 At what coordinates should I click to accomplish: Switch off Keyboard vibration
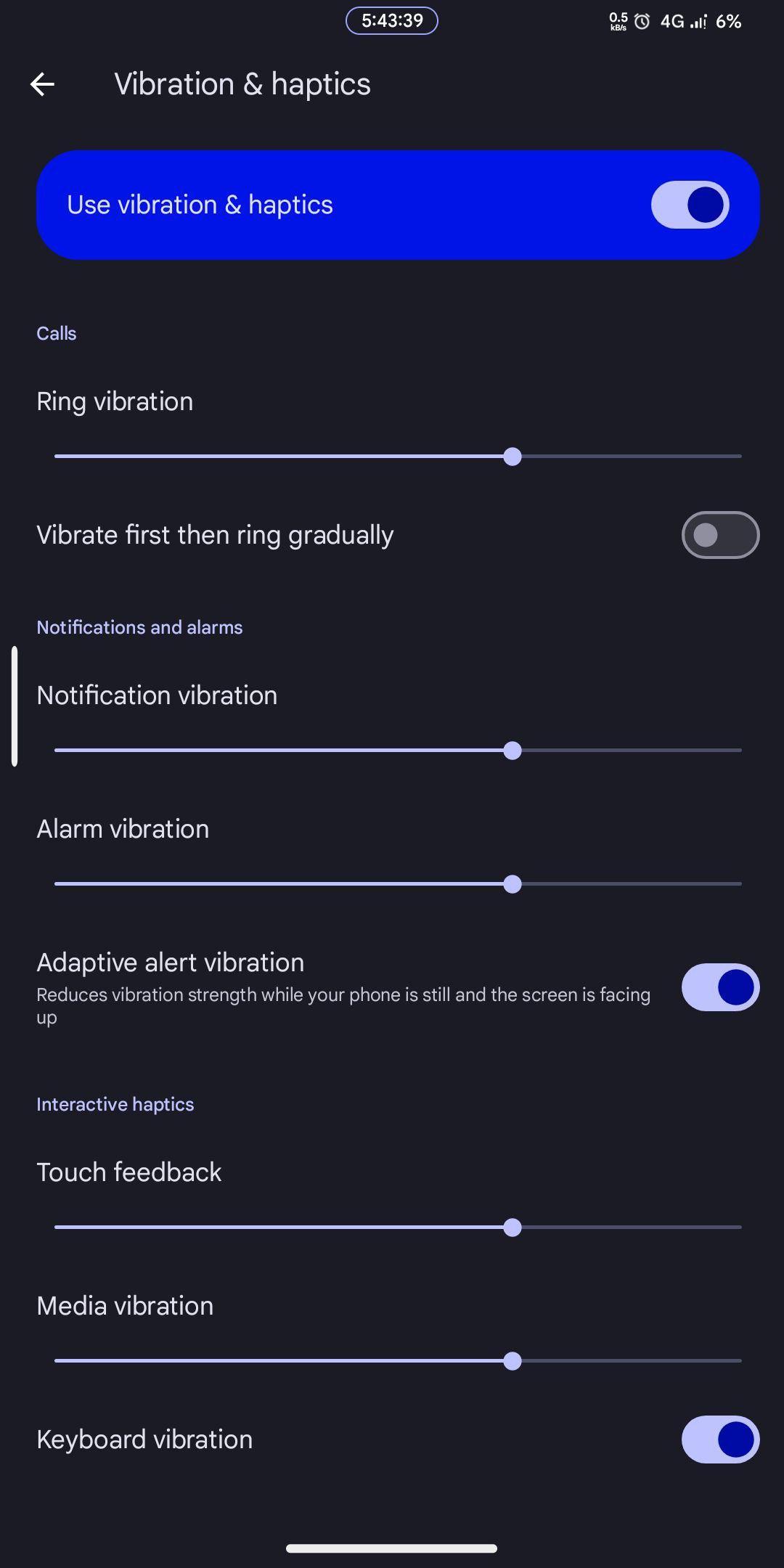[x=719, y=1440]
